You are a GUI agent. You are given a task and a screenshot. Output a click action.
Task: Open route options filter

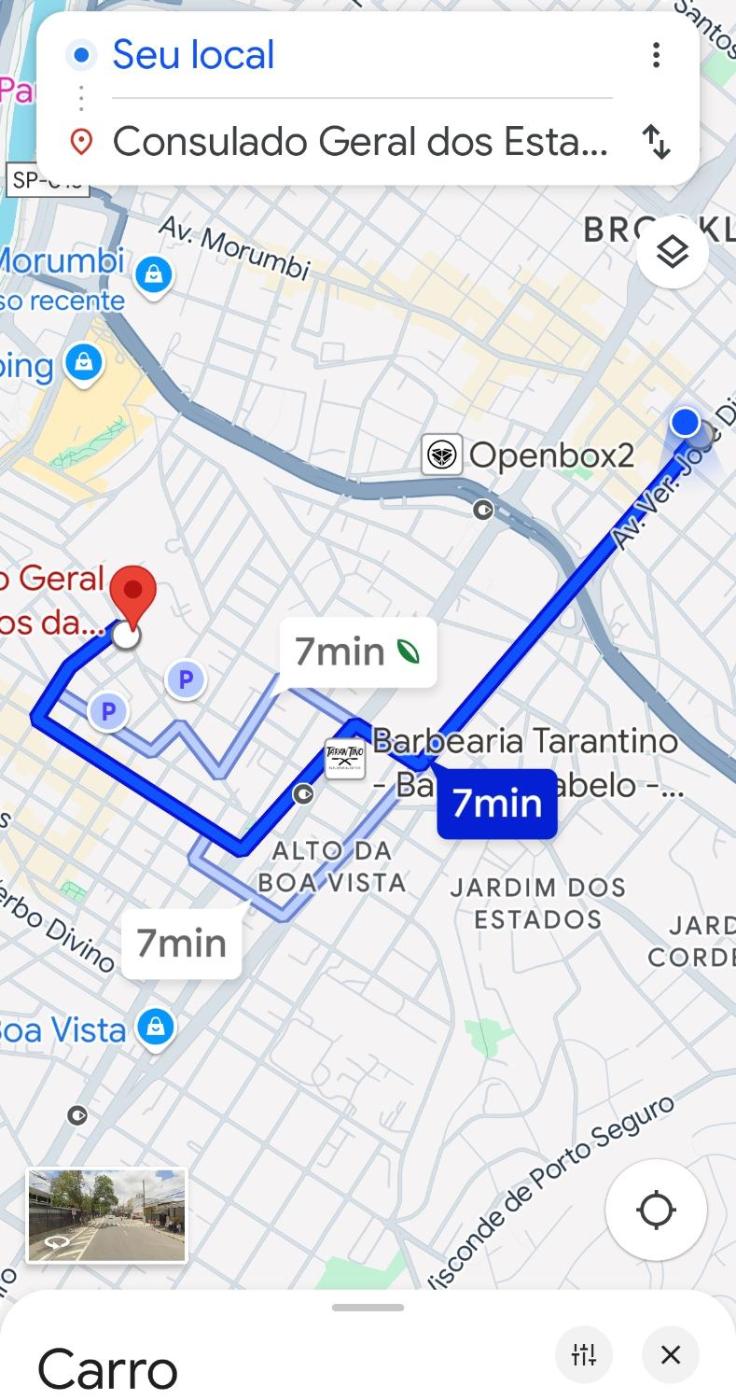pyautogui.click(x=584, y=1355)
